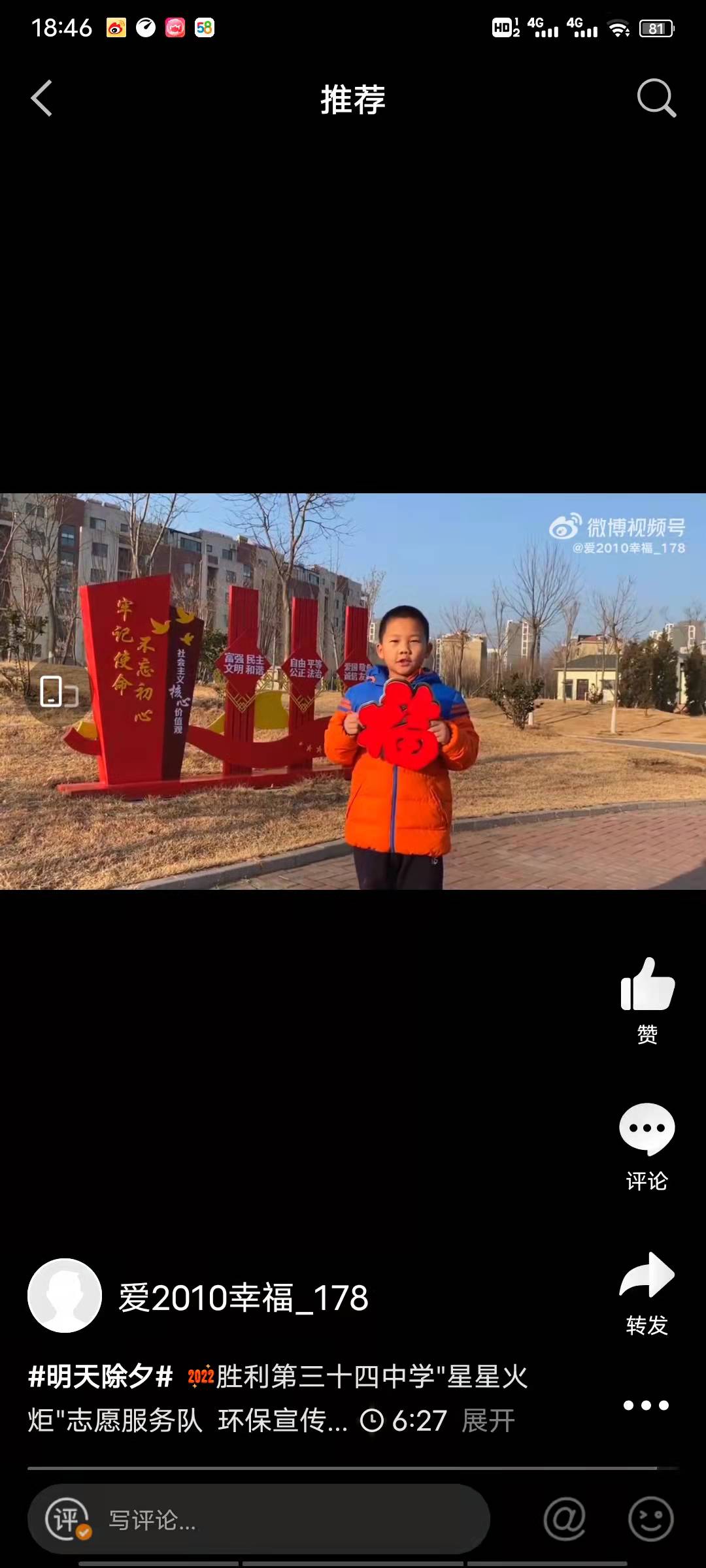Open the search magnifier icon

(656, 99)
